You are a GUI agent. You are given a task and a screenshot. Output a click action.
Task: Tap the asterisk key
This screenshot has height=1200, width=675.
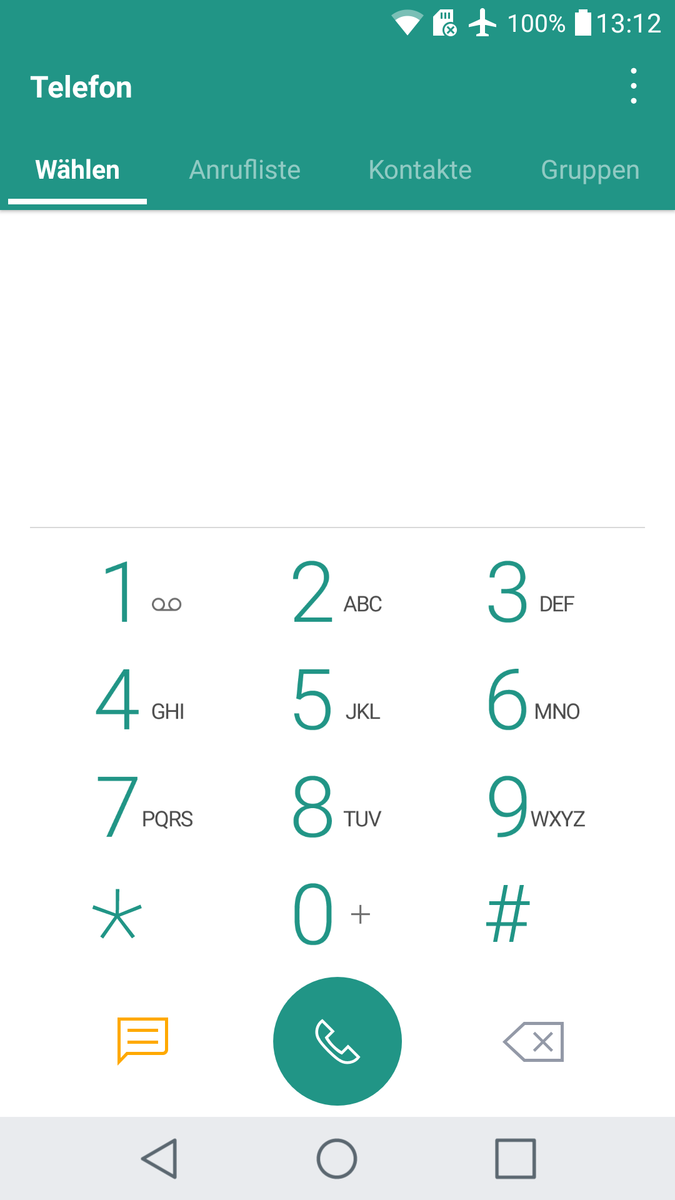117,916
